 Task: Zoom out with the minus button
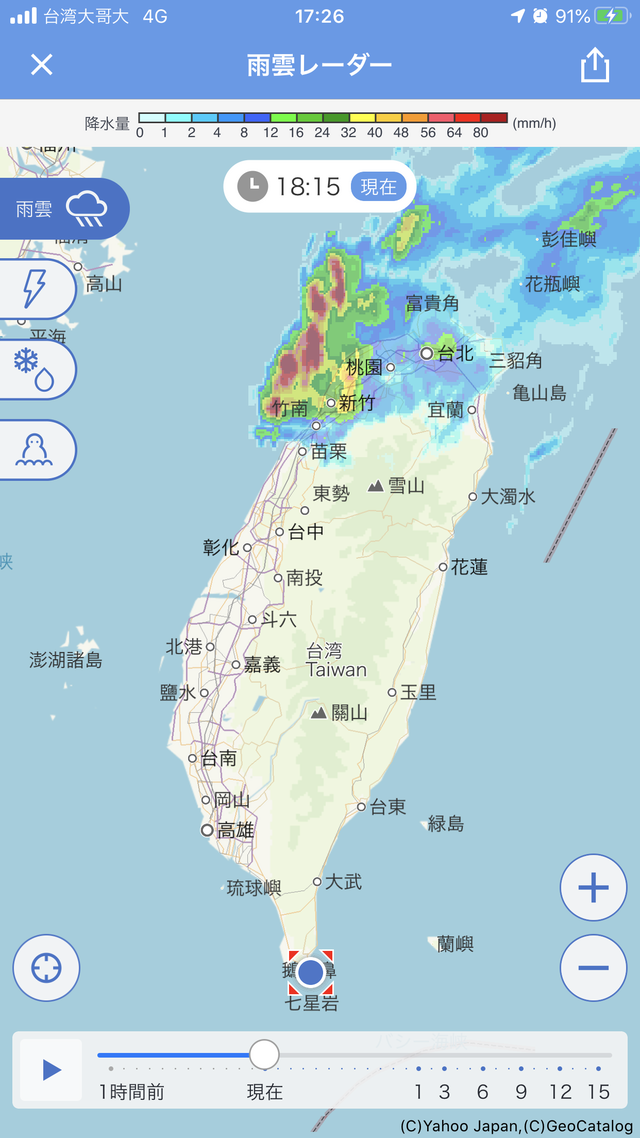(x=594, y=967)
